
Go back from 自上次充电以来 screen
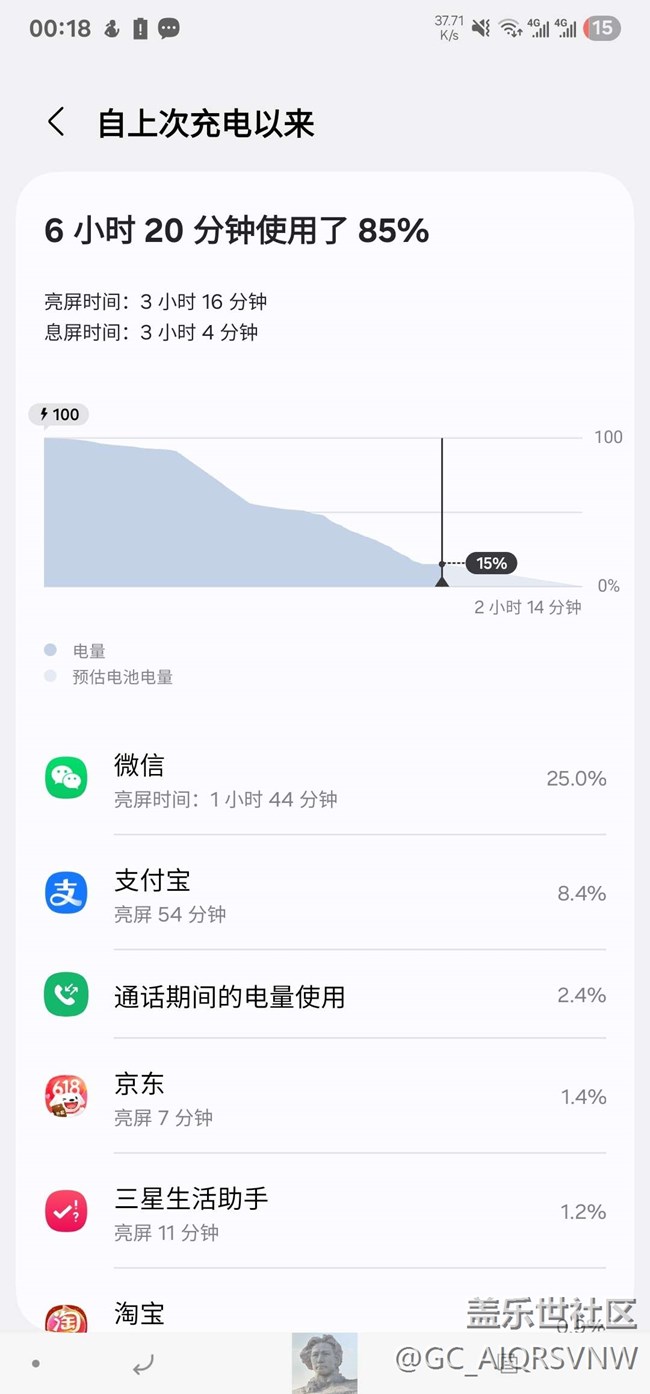[56, 123]
